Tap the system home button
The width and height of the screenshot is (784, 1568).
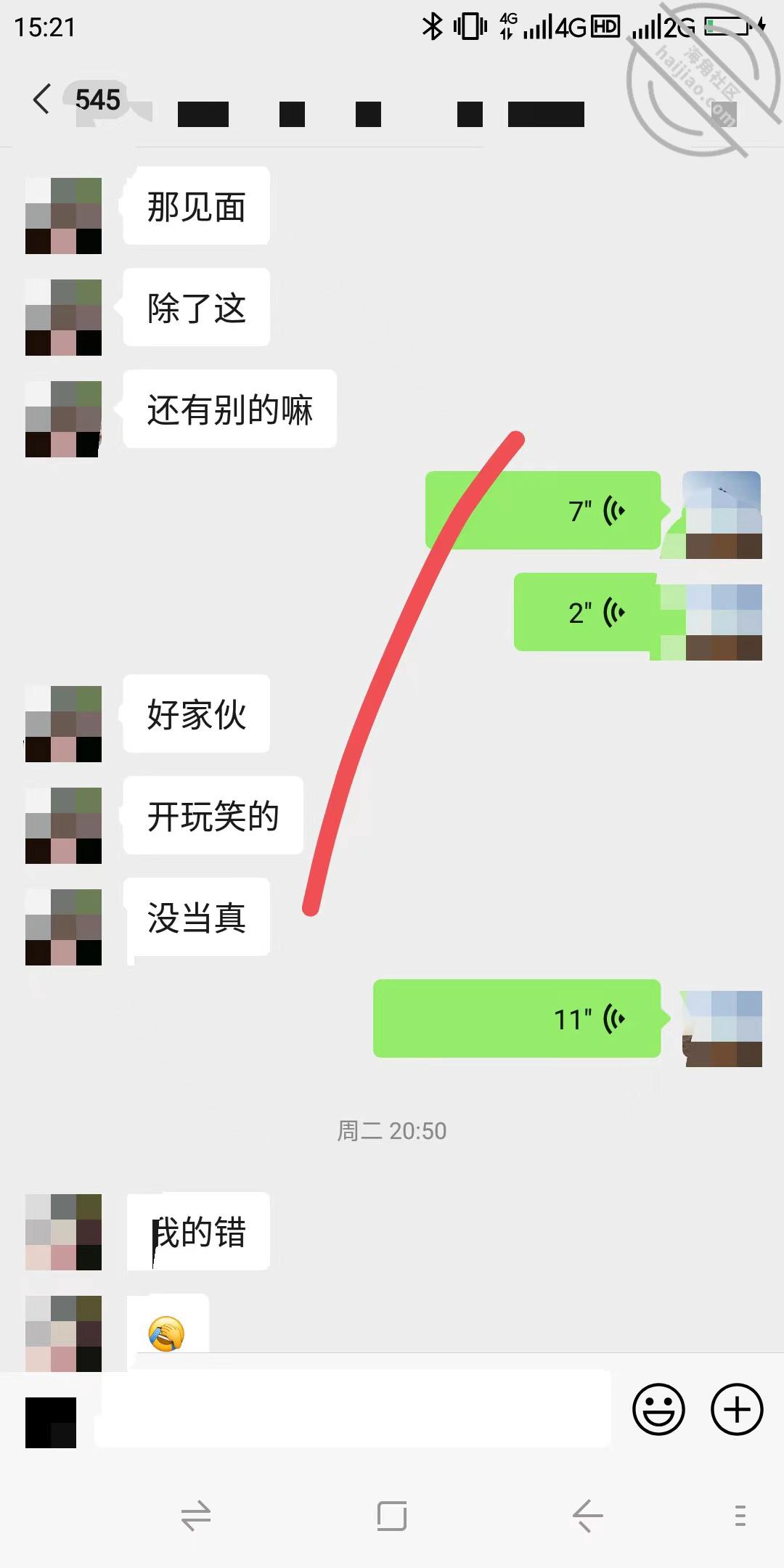(x=392, y=1516)
